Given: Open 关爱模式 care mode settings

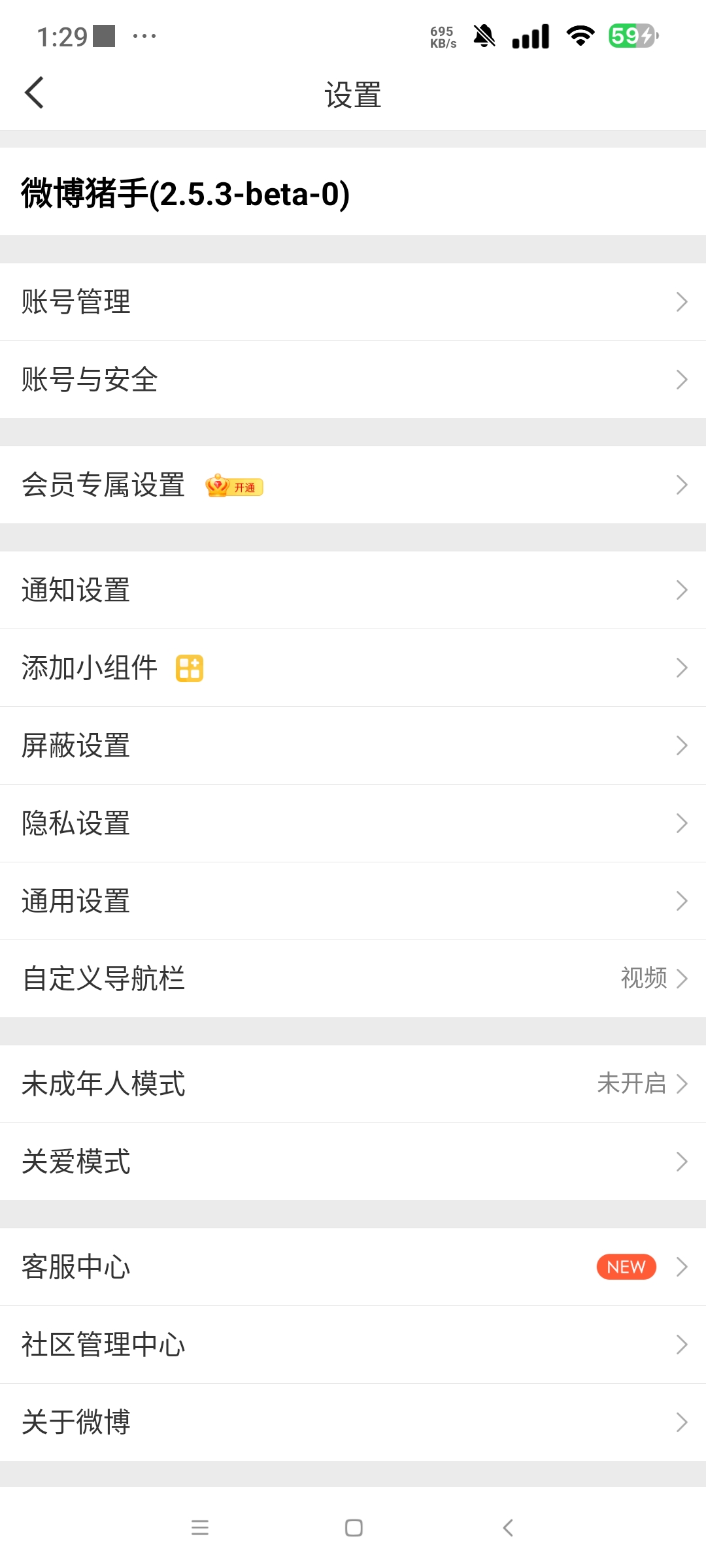Looking at the screenshot, I should pos(353,1162).
